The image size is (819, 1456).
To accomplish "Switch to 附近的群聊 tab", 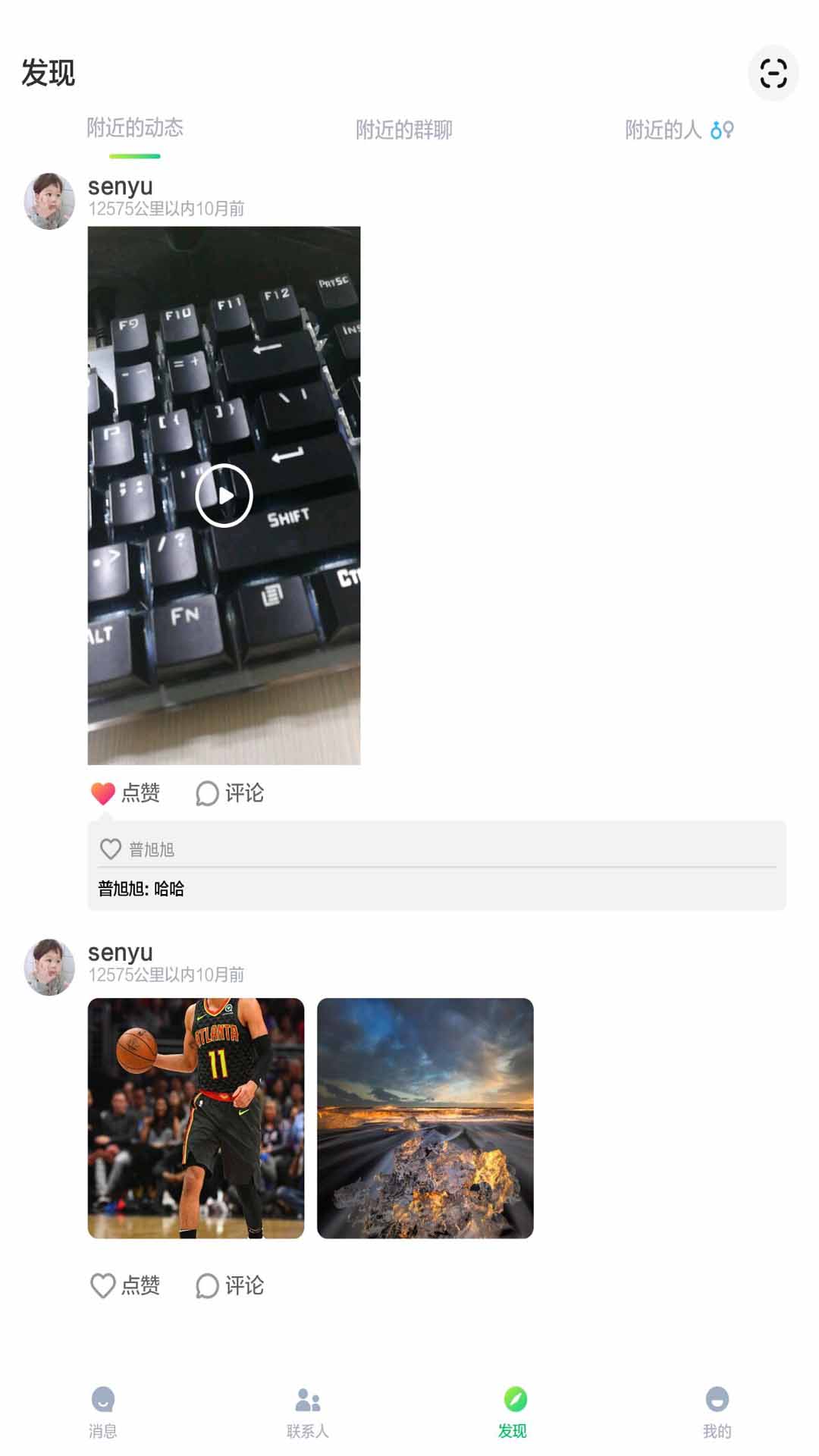I will tap(404, 130).
